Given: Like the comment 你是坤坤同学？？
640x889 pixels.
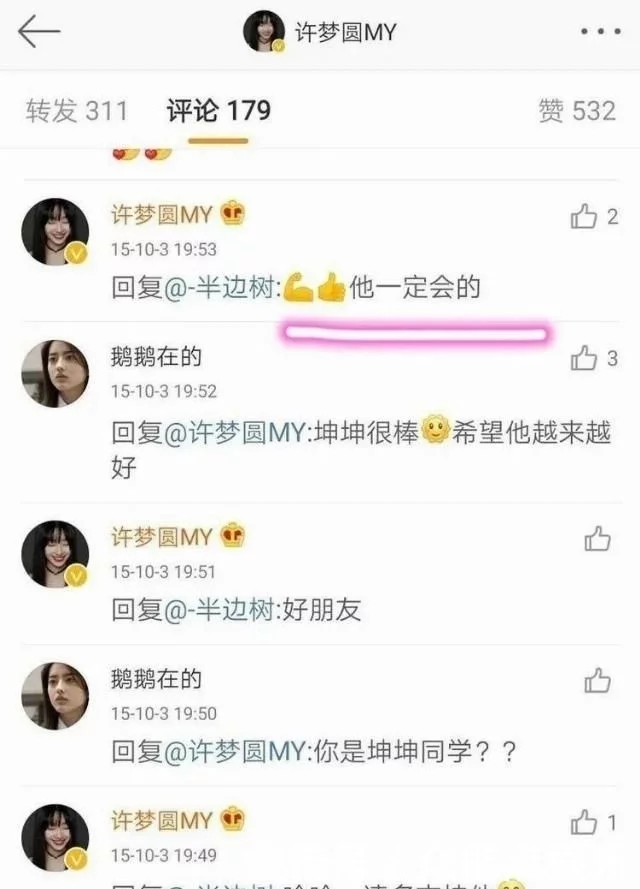Looking at the screenshot, I should (x=597, y=681).
